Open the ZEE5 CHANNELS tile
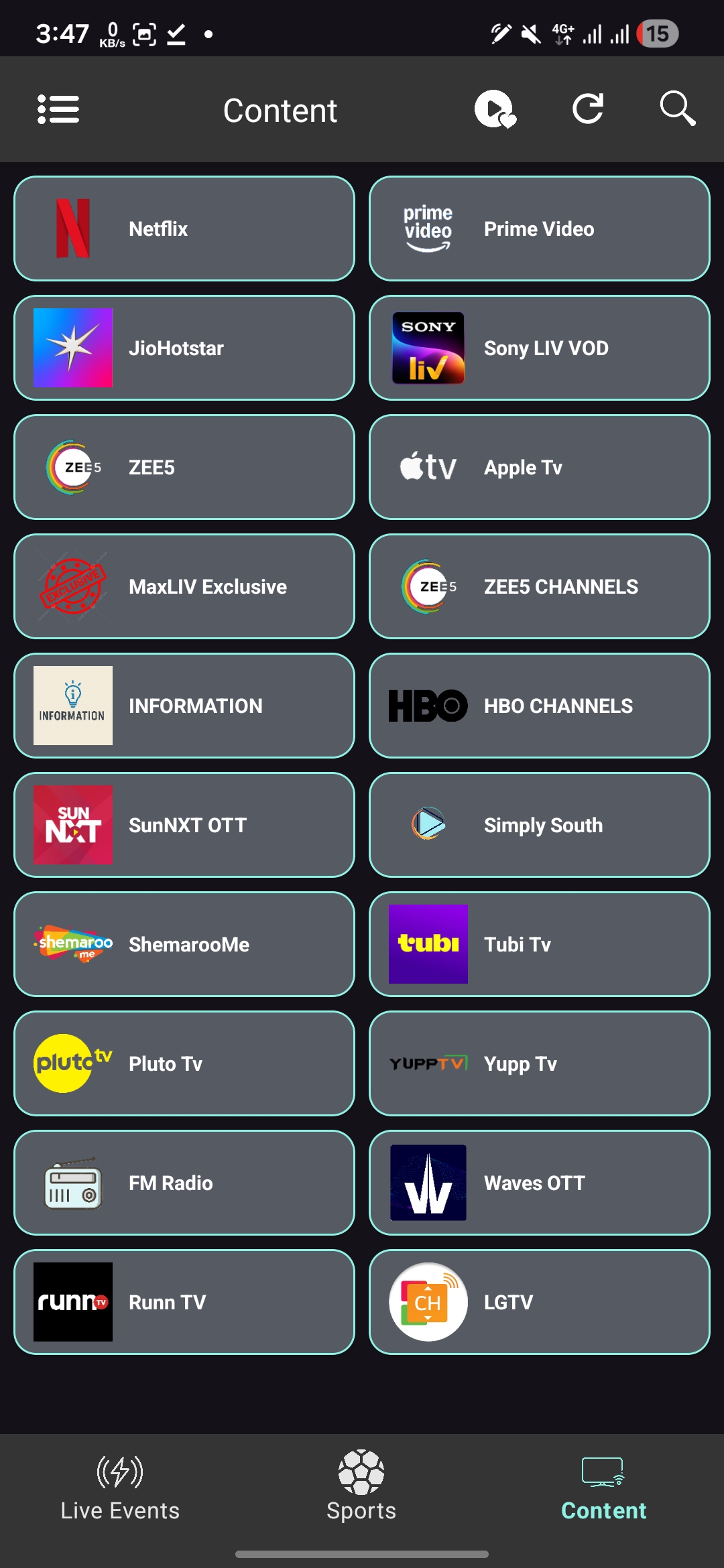This screenshot has width=724, height=1568. 540,586
